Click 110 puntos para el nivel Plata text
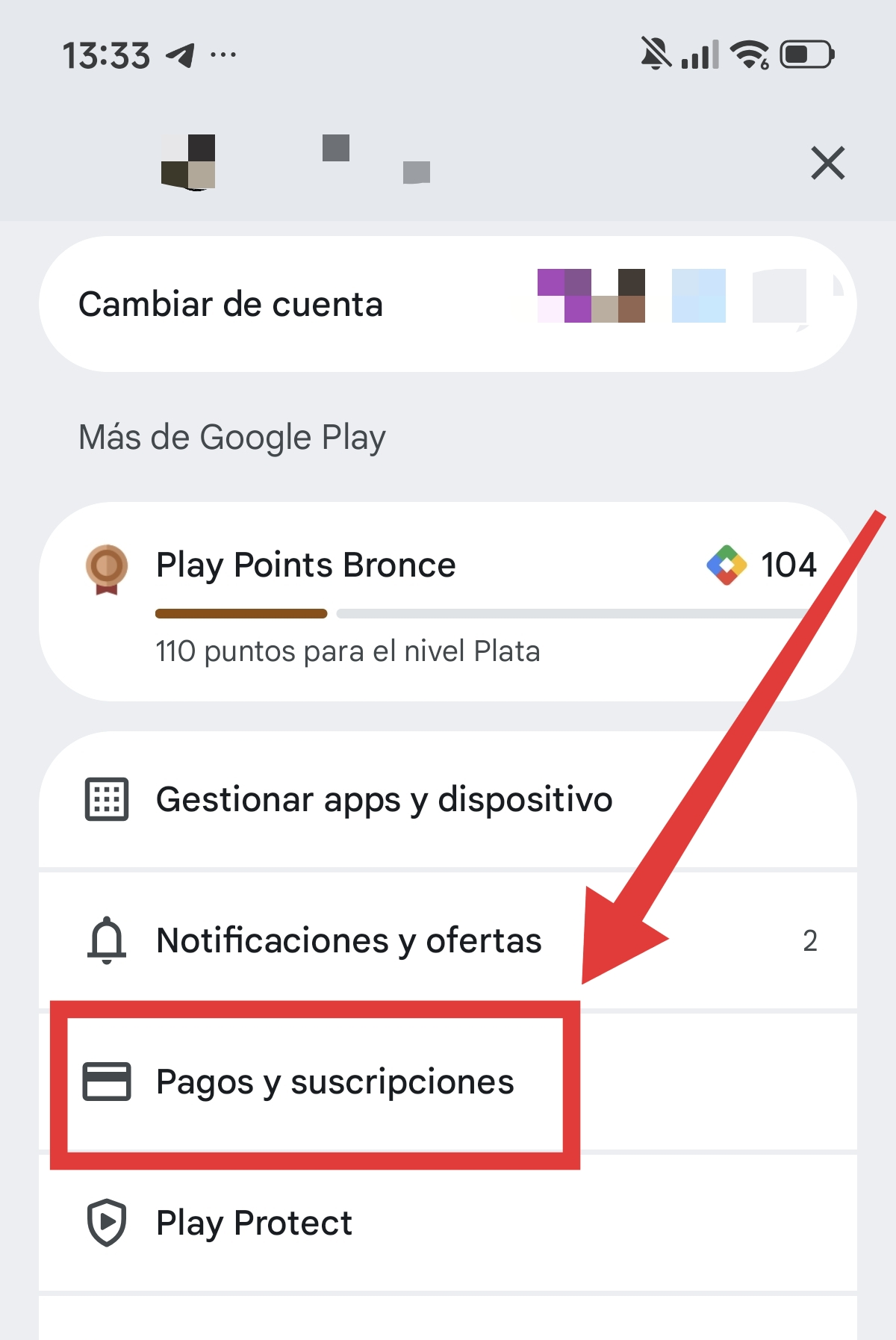Viewport: 896px width, 1340px height. 348,651
